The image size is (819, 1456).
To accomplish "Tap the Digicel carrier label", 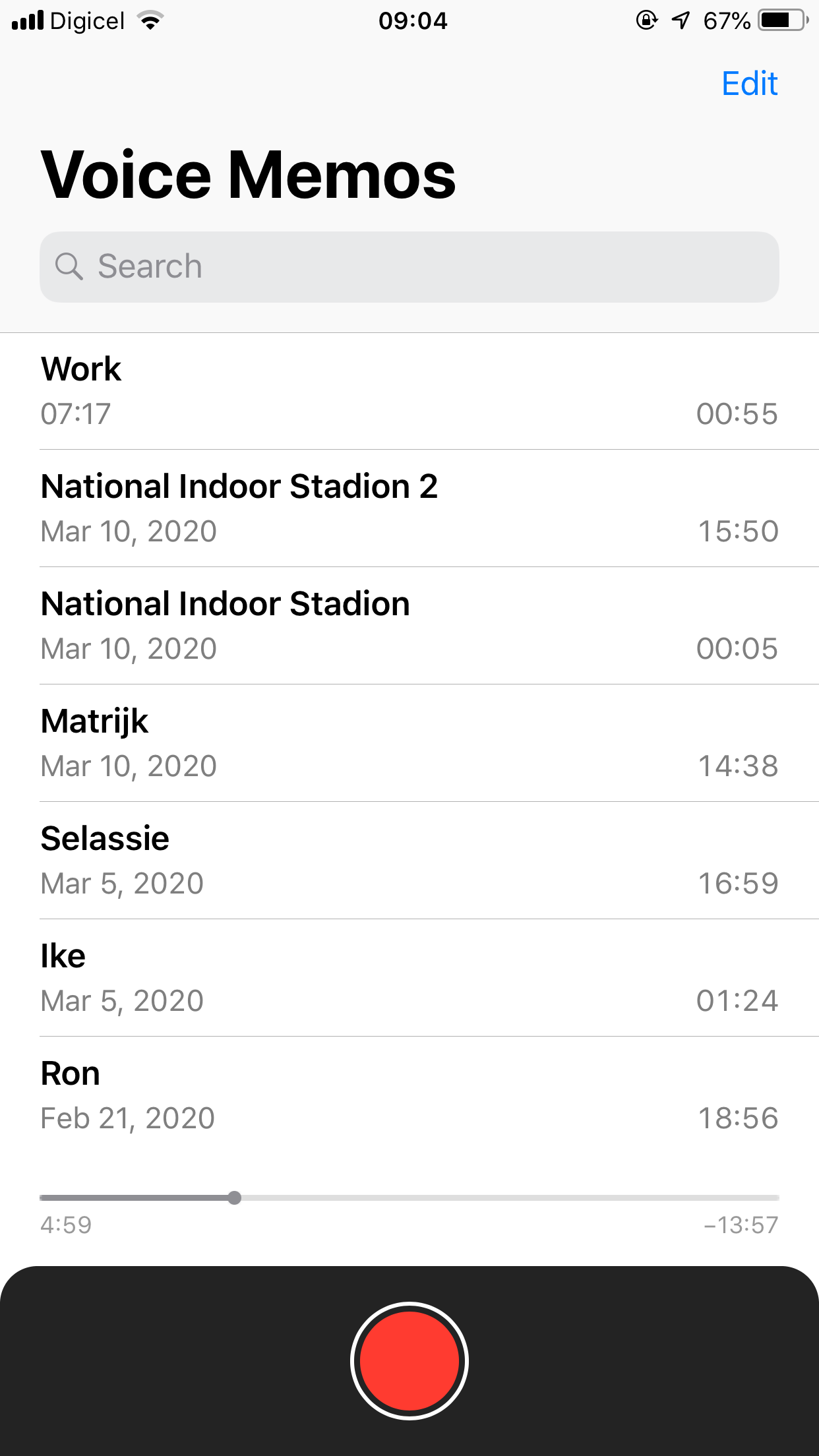I will coord(86,20).
